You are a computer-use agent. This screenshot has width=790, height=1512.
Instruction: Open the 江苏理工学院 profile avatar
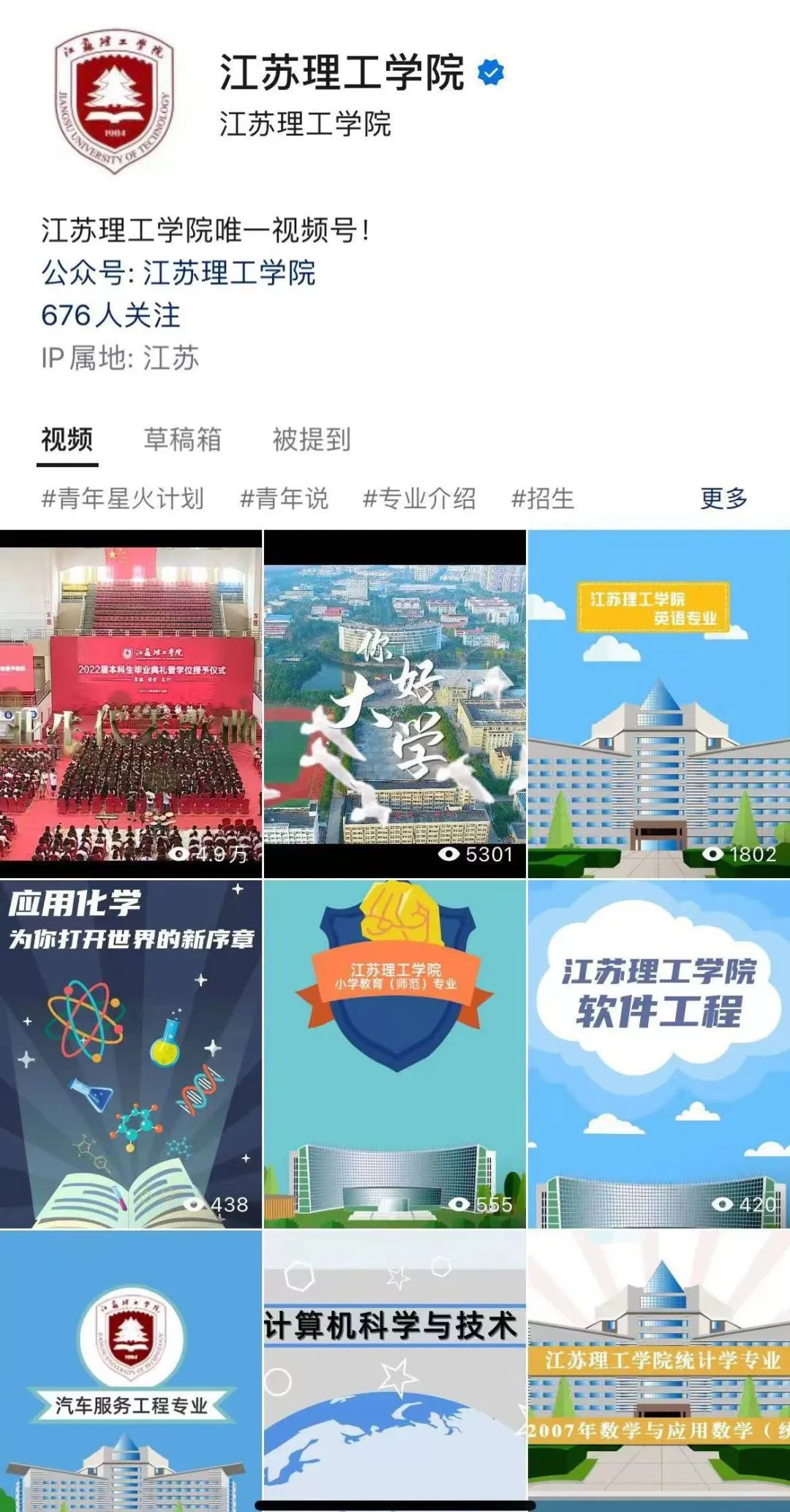[115, 102]
